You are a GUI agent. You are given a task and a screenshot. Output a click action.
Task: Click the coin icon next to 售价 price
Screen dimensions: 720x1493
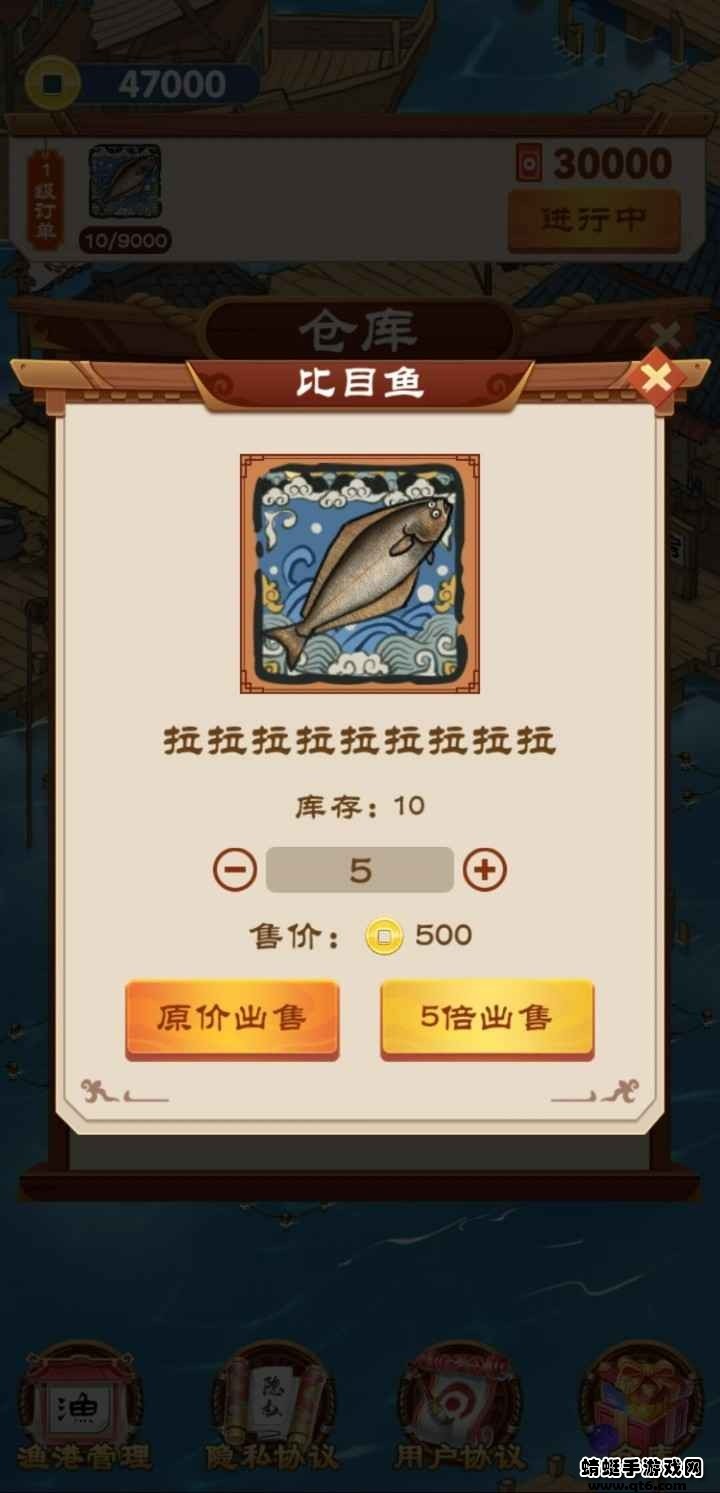point(385,935)
